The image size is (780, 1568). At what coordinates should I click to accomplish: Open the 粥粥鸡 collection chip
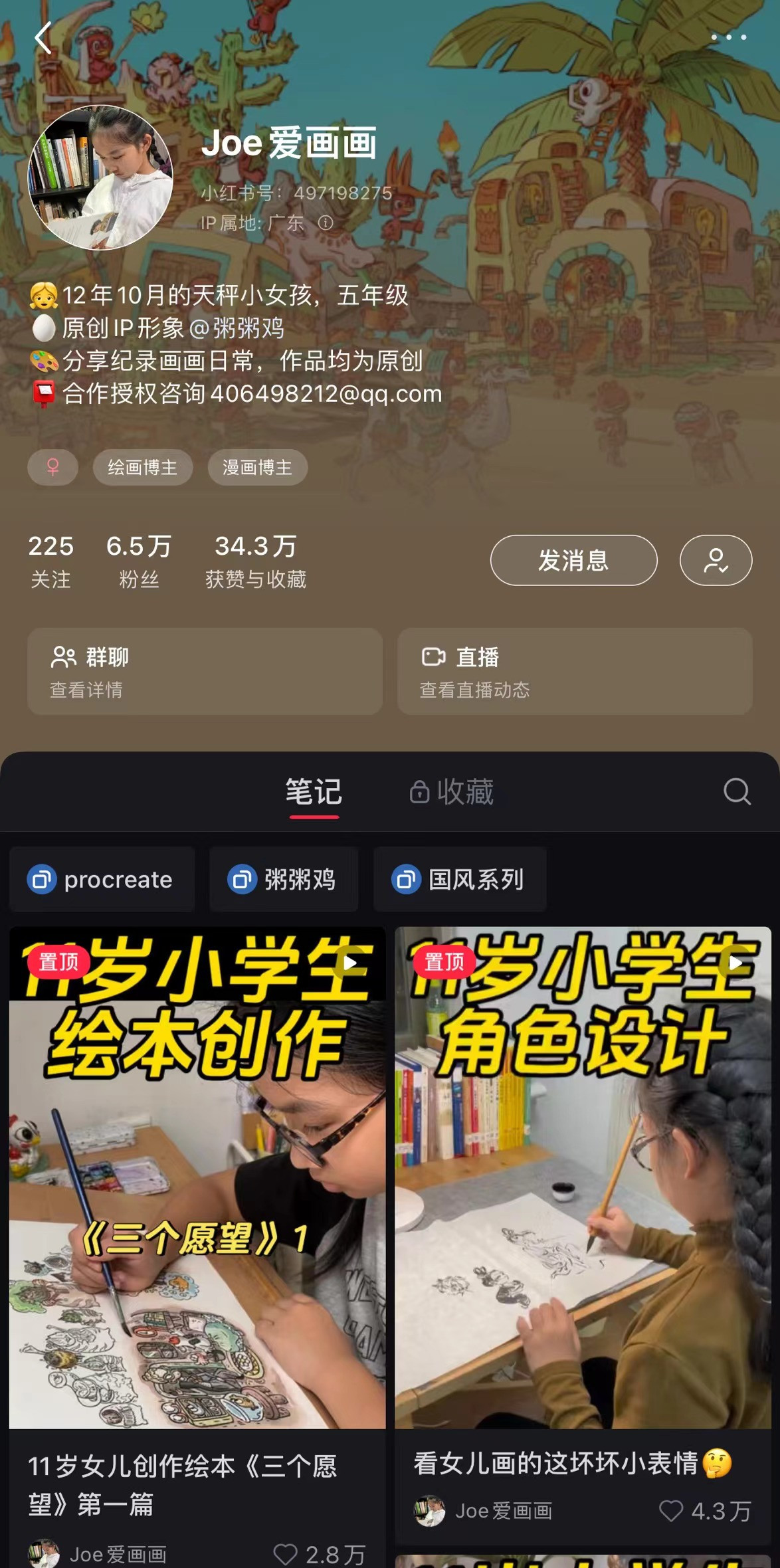(284, 880)
